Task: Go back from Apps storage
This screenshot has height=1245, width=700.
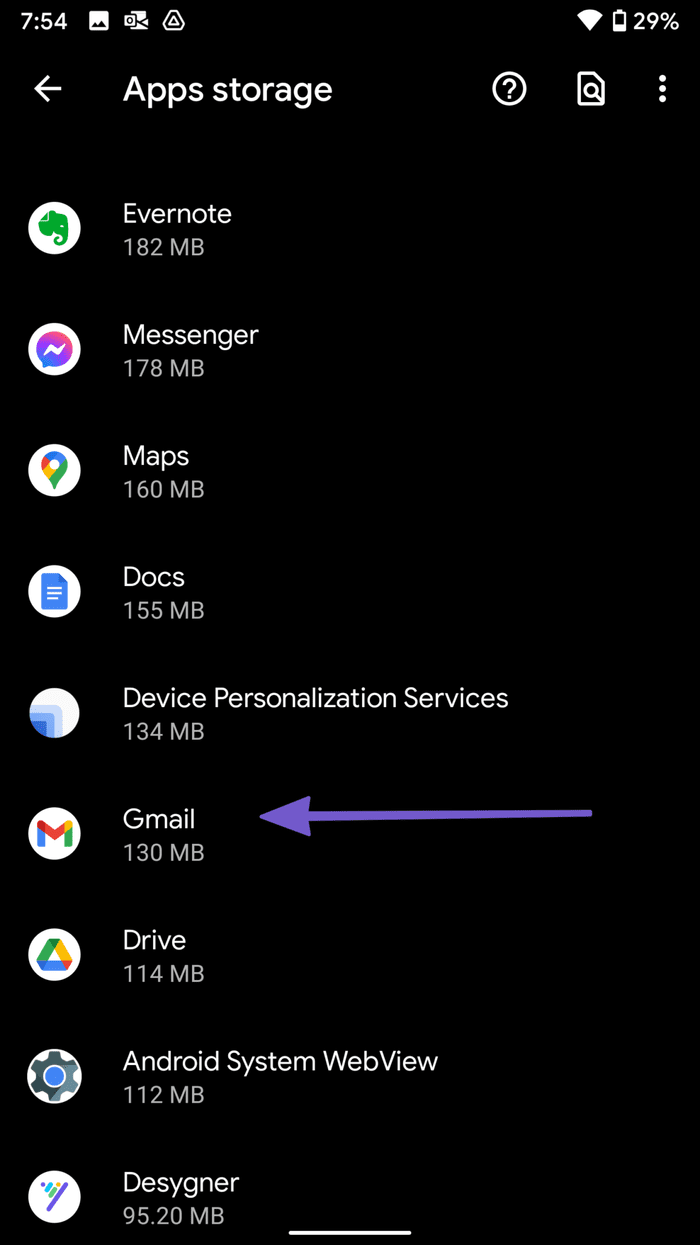Action: (48, 89)
